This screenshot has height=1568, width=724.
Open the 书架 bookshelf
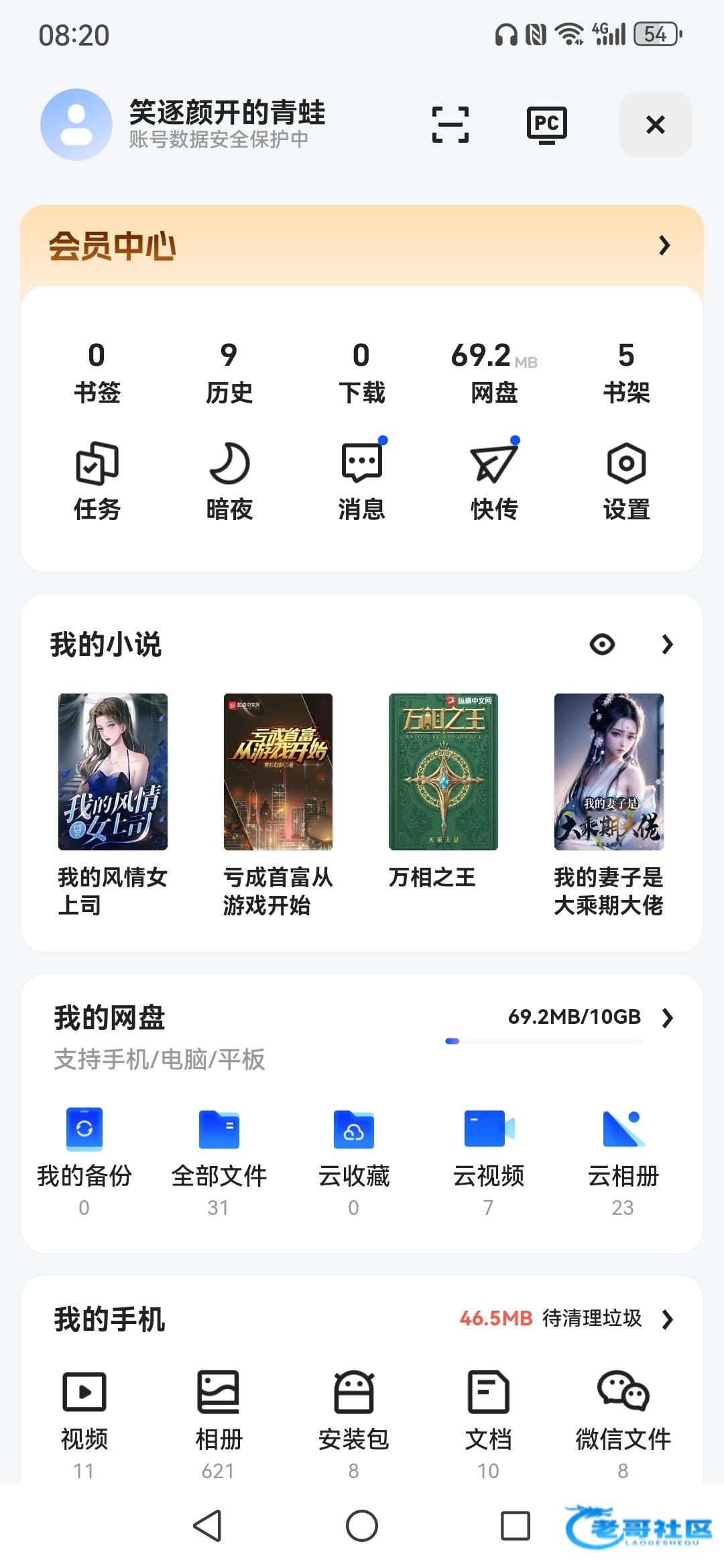coord(626,373)
